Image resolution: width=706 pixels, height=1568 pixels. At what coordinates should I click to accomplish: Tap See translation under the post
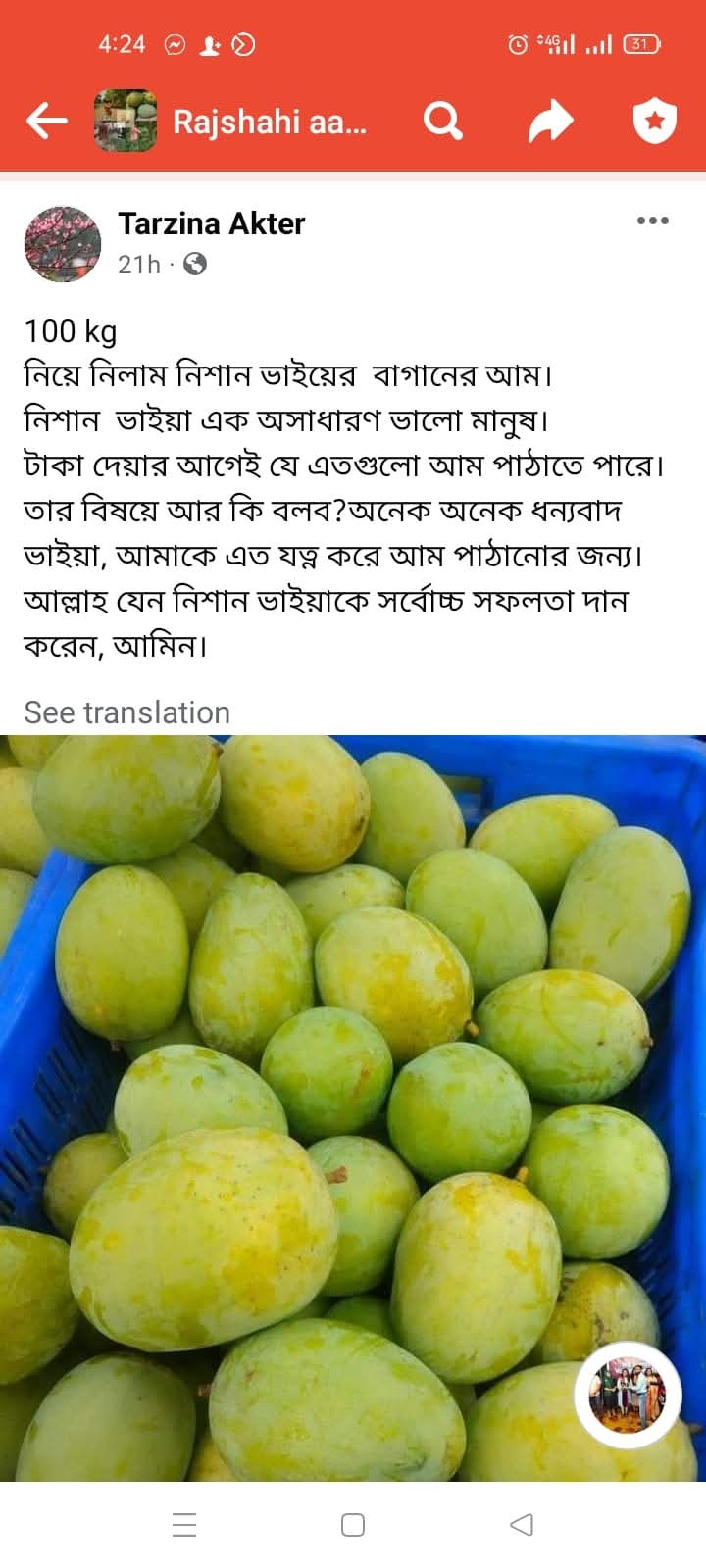[127, 712]
